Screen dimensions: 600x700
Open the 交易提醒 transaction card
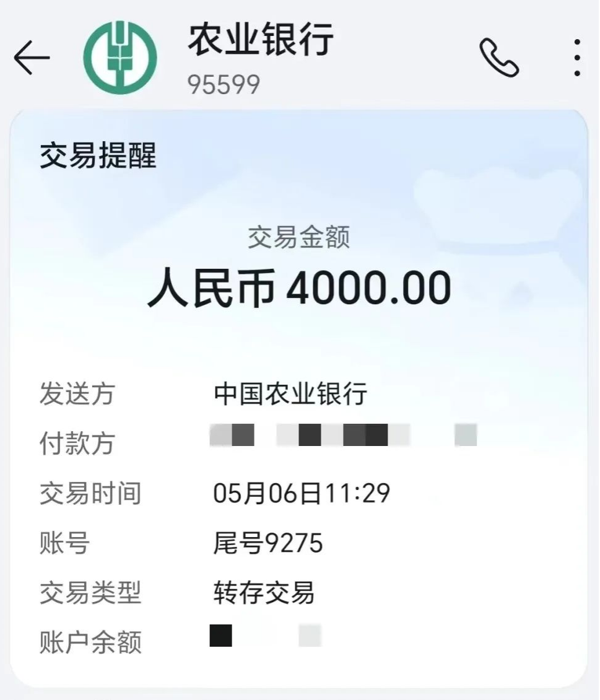coord(299,400)
